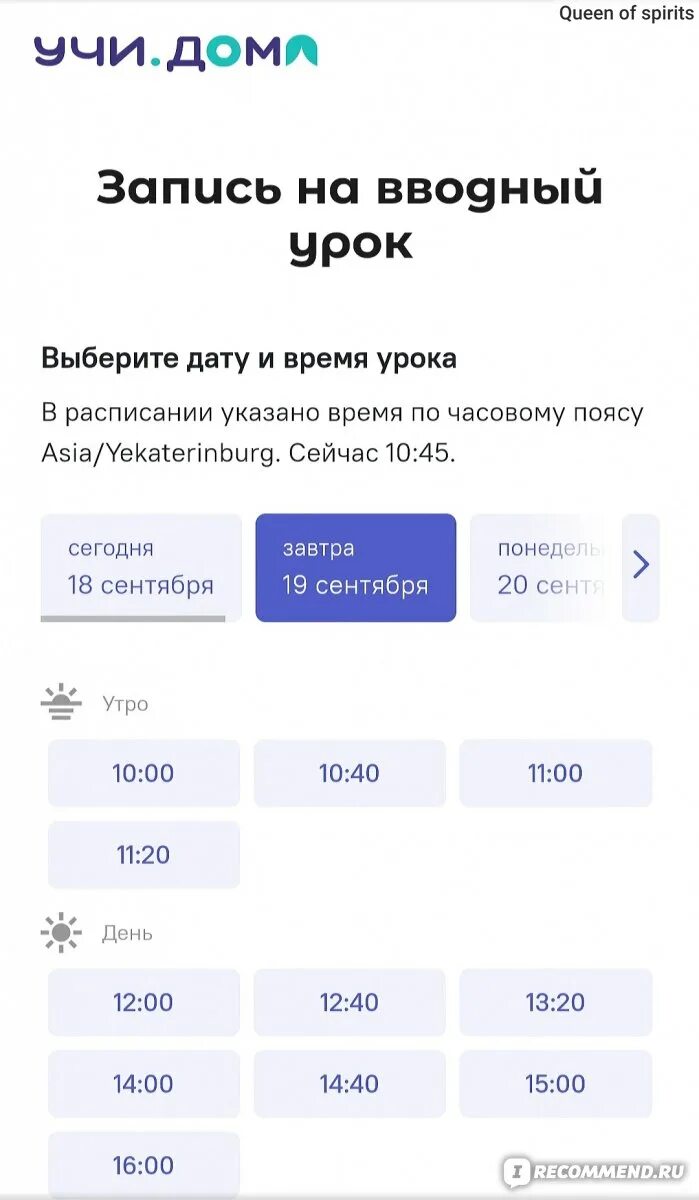This screenshot has width=699, height=1200.
Task: Choose Monday 20 сентября date
Action: tap(538, 568)
